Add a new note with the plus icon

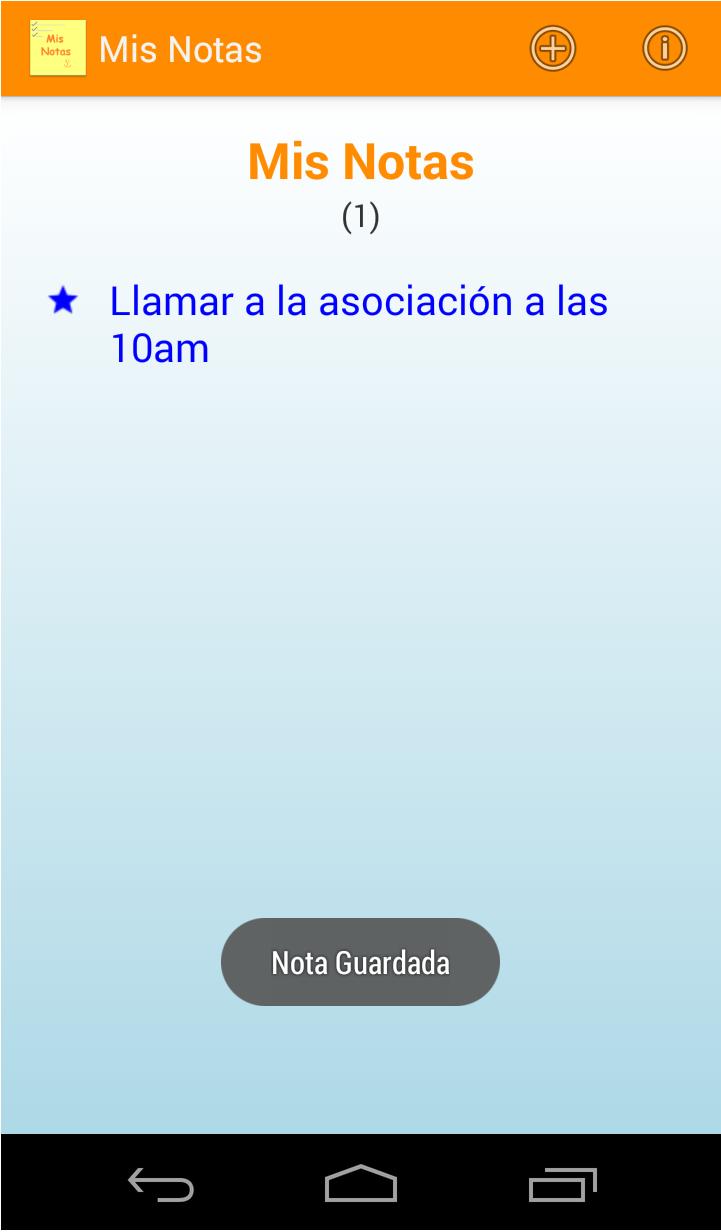coord(552,49)
